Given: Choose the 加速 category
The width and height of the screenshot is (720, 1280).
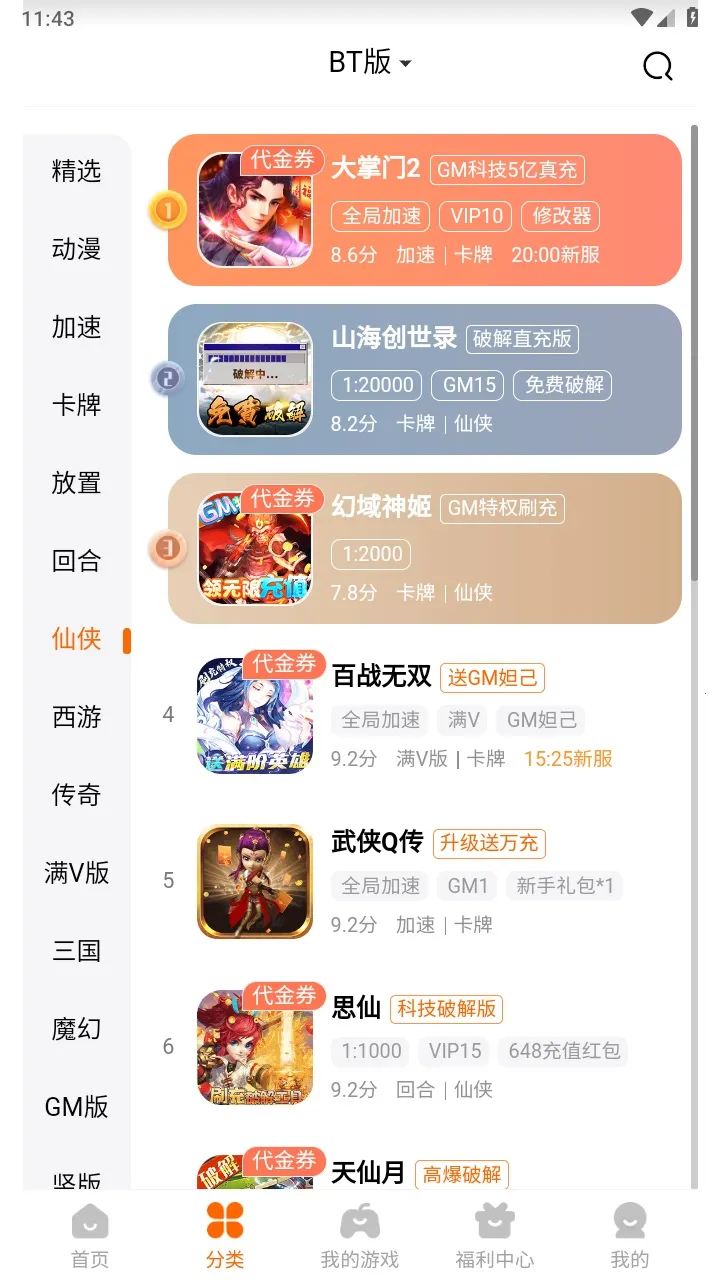Looking at the screenshot, I should pyautogui.click(x=77, y=327).
